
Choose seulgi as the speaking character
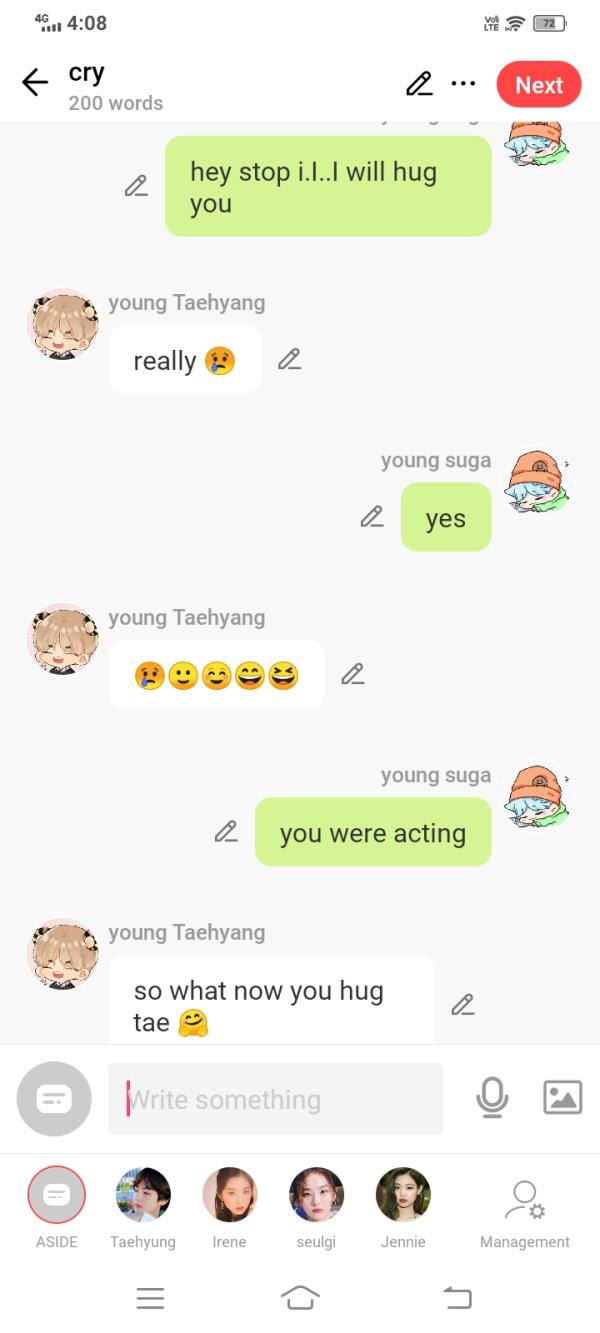click(x=316, y=1195)
